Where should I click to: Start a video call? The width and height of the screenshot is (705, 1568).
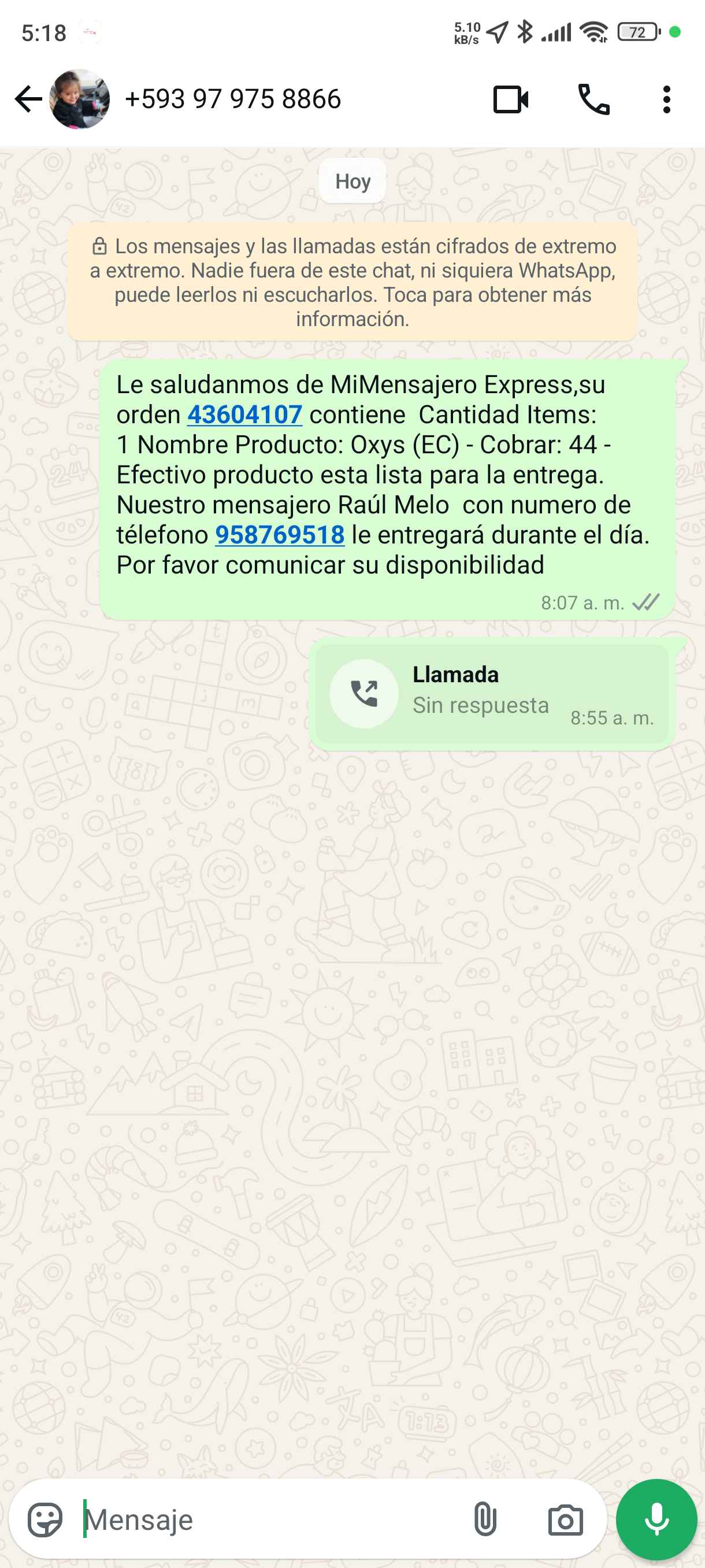coord(510,99)
